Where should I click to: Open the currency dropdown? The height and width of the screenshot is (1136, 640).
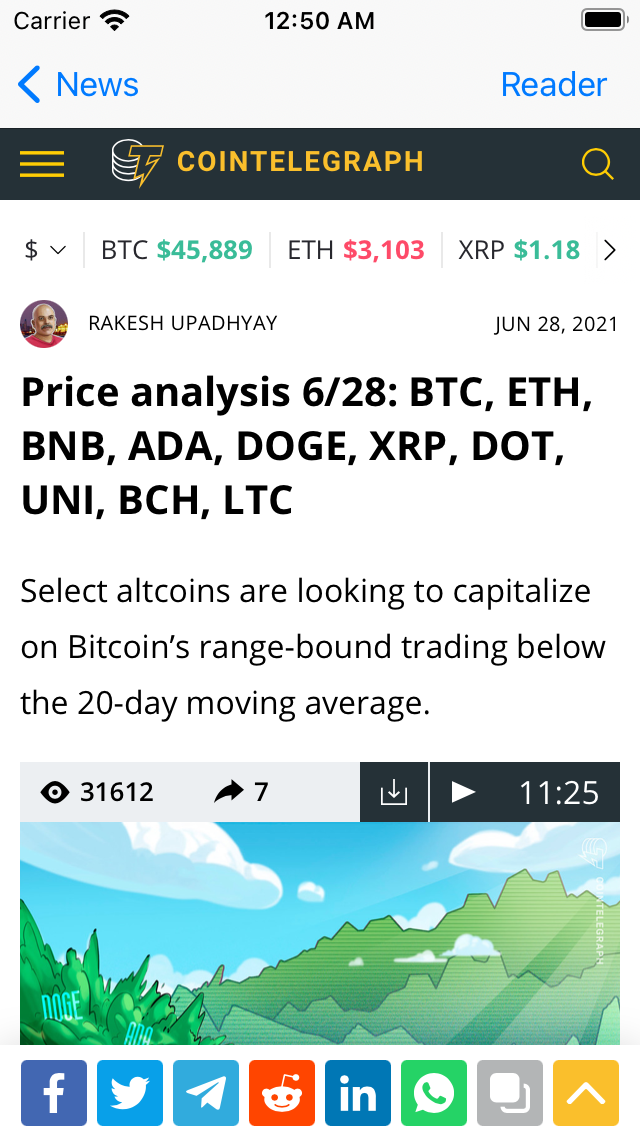[x=45, y=250]
